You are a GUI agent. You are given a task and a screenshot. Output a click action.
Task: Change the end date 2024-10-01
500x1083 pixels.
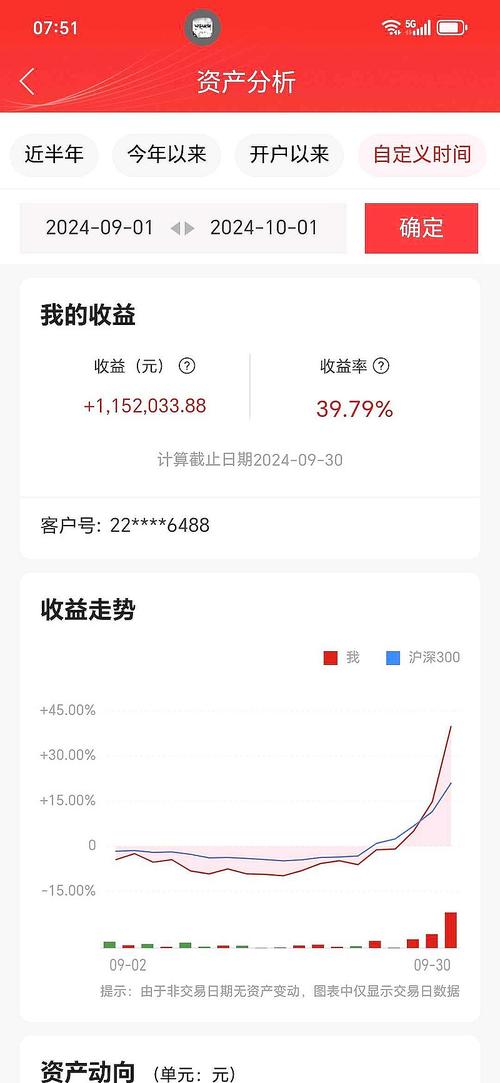tap(264, 228)
